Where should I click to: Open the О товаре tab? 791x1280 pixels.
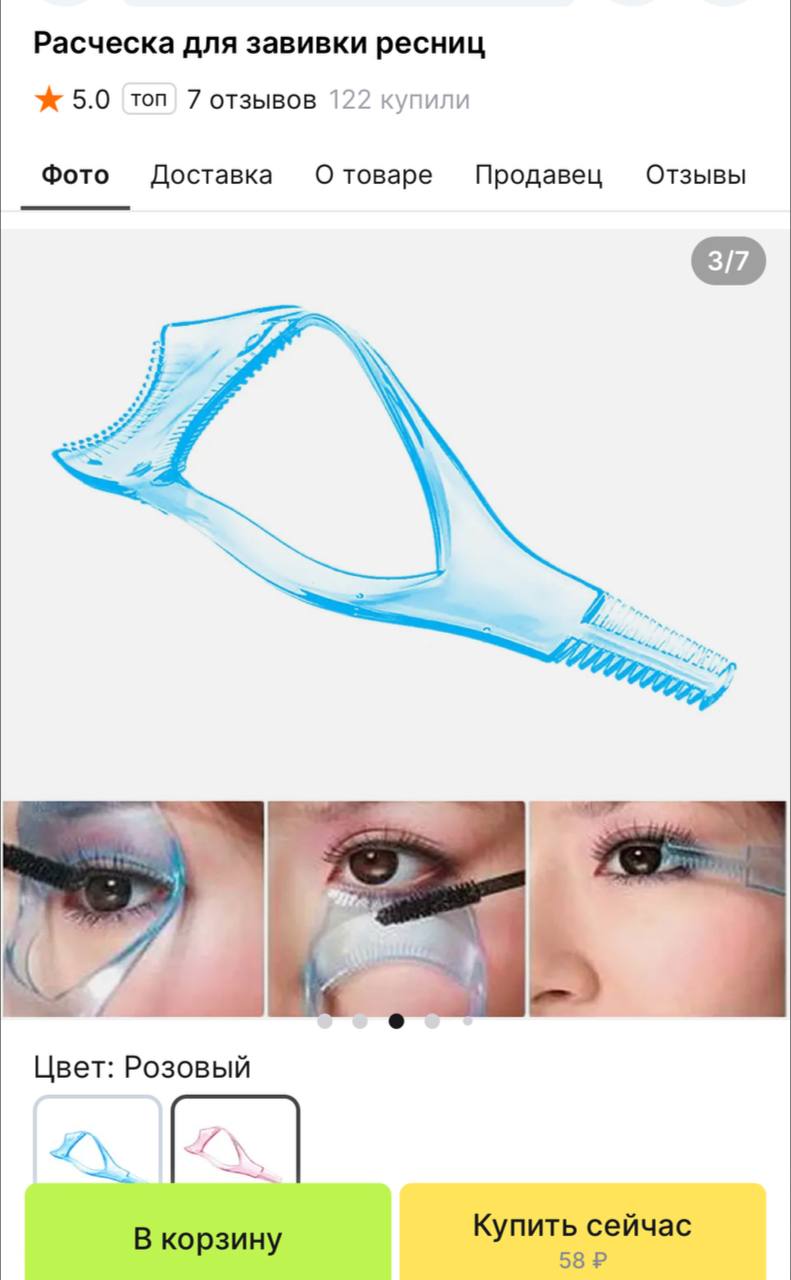tap(374, 175)
